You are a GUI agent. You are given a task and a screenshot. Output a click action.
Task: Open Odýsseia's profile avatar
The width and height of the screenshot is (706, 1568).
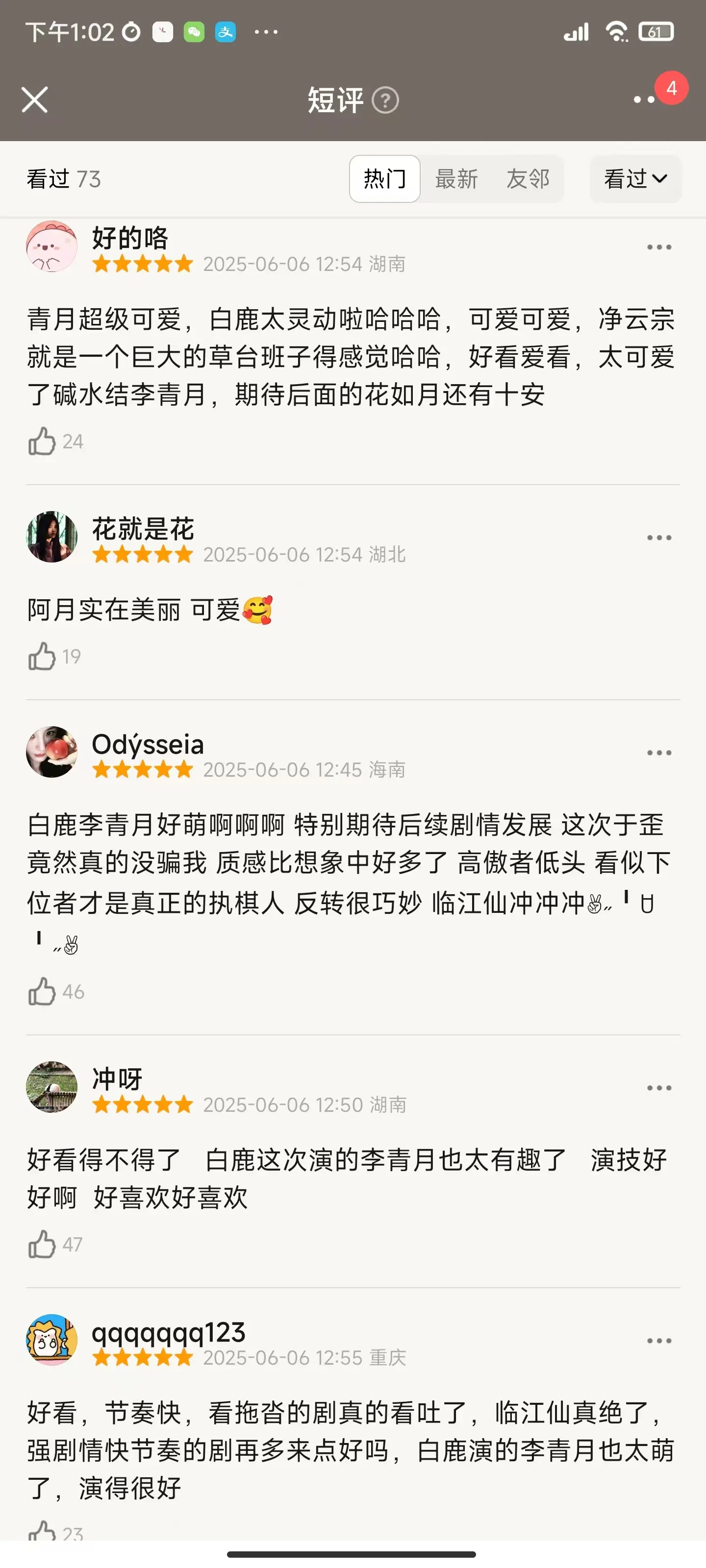coord(52,752)
